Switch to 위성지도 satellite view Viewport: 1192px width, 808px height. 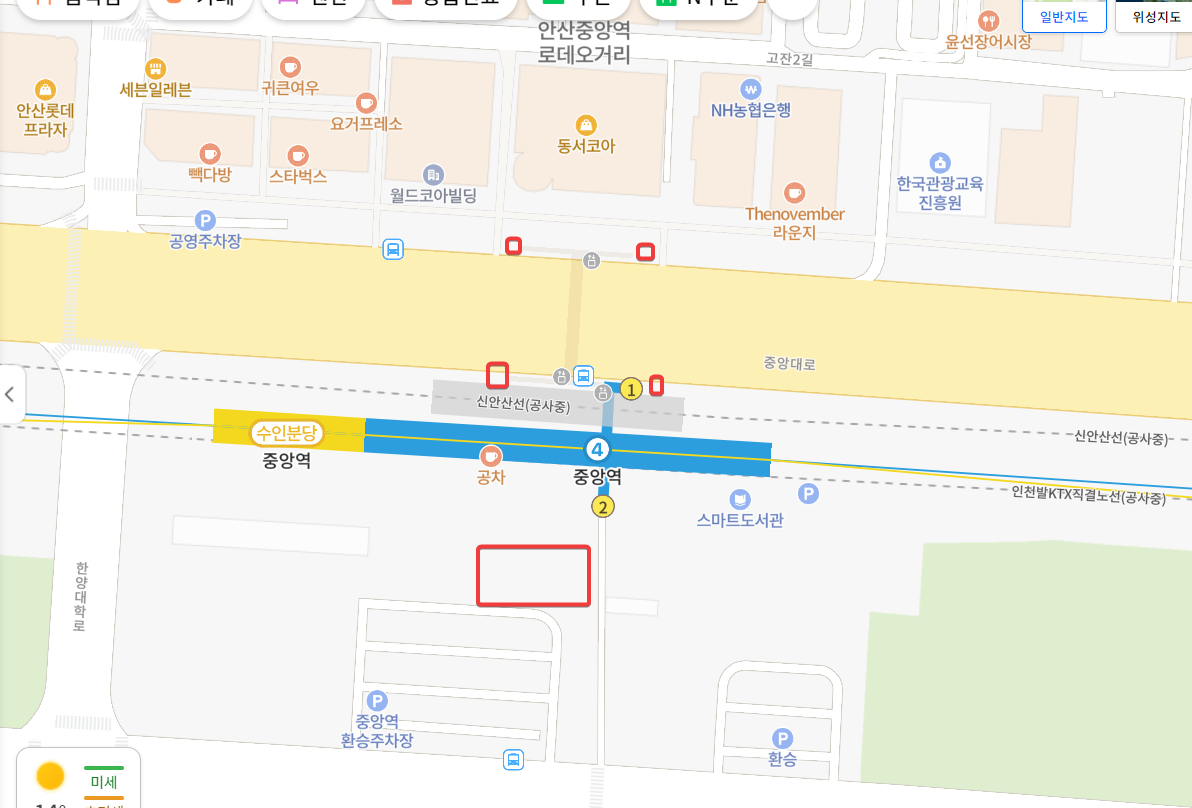click(1155, 16)
